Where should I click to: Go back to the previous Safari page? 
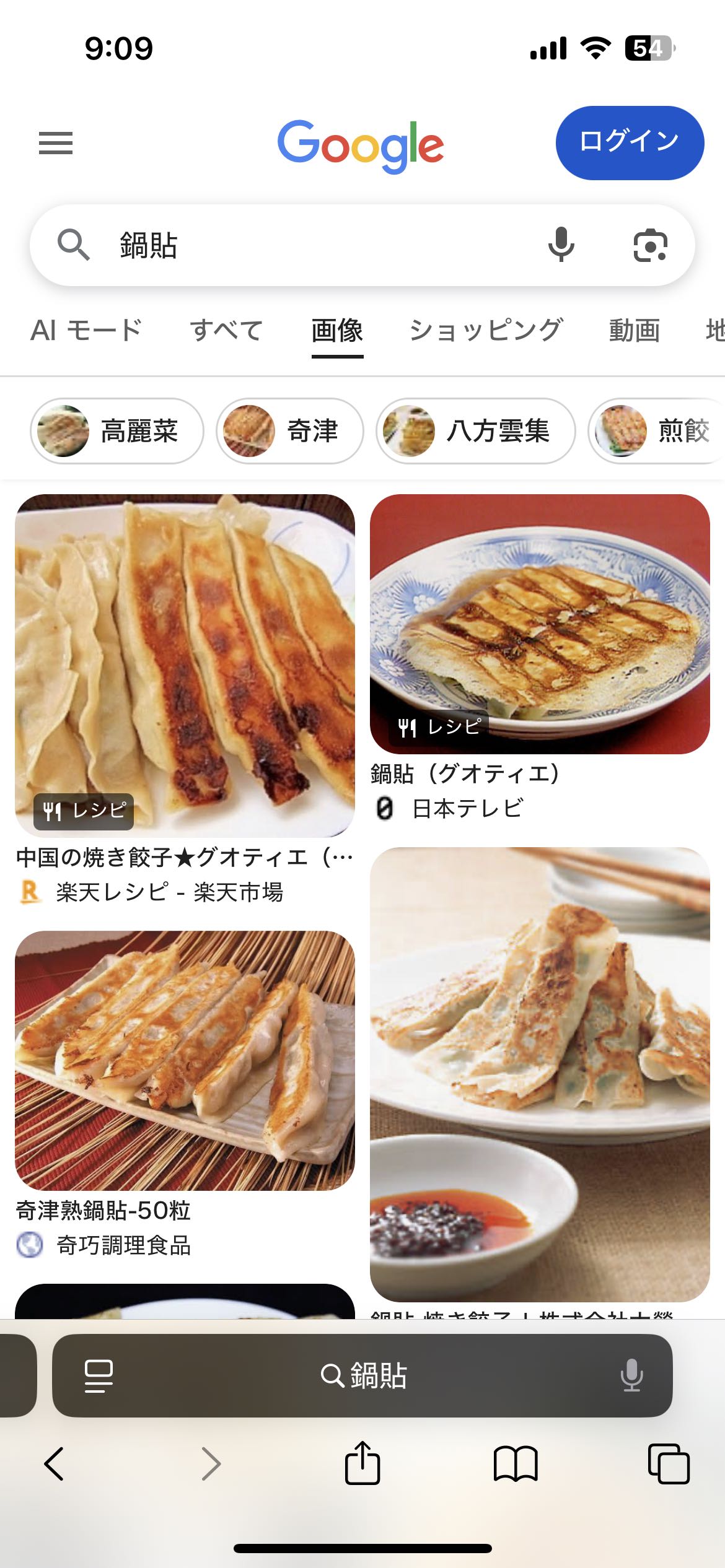tap(54, 1465)
